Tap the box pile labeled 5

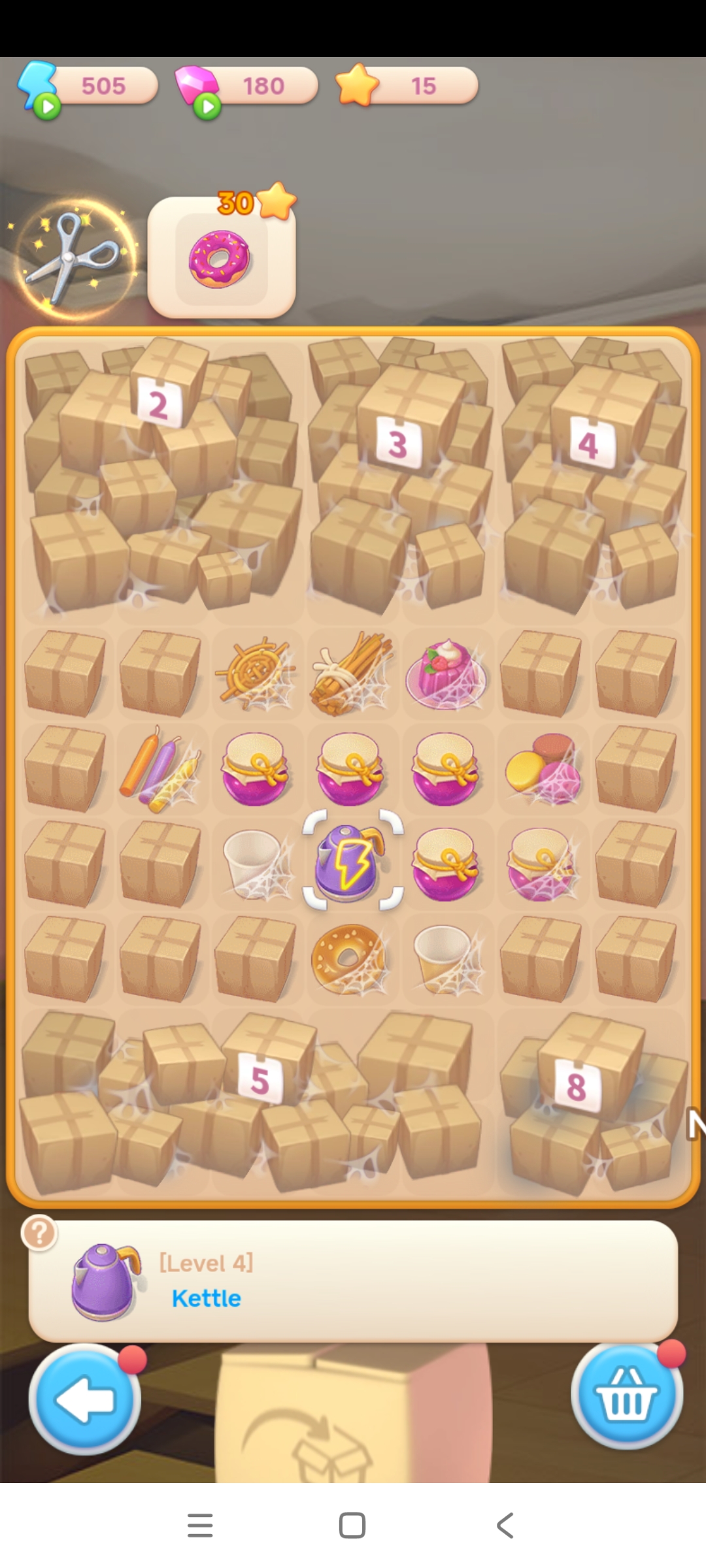tap(259, 1079)
